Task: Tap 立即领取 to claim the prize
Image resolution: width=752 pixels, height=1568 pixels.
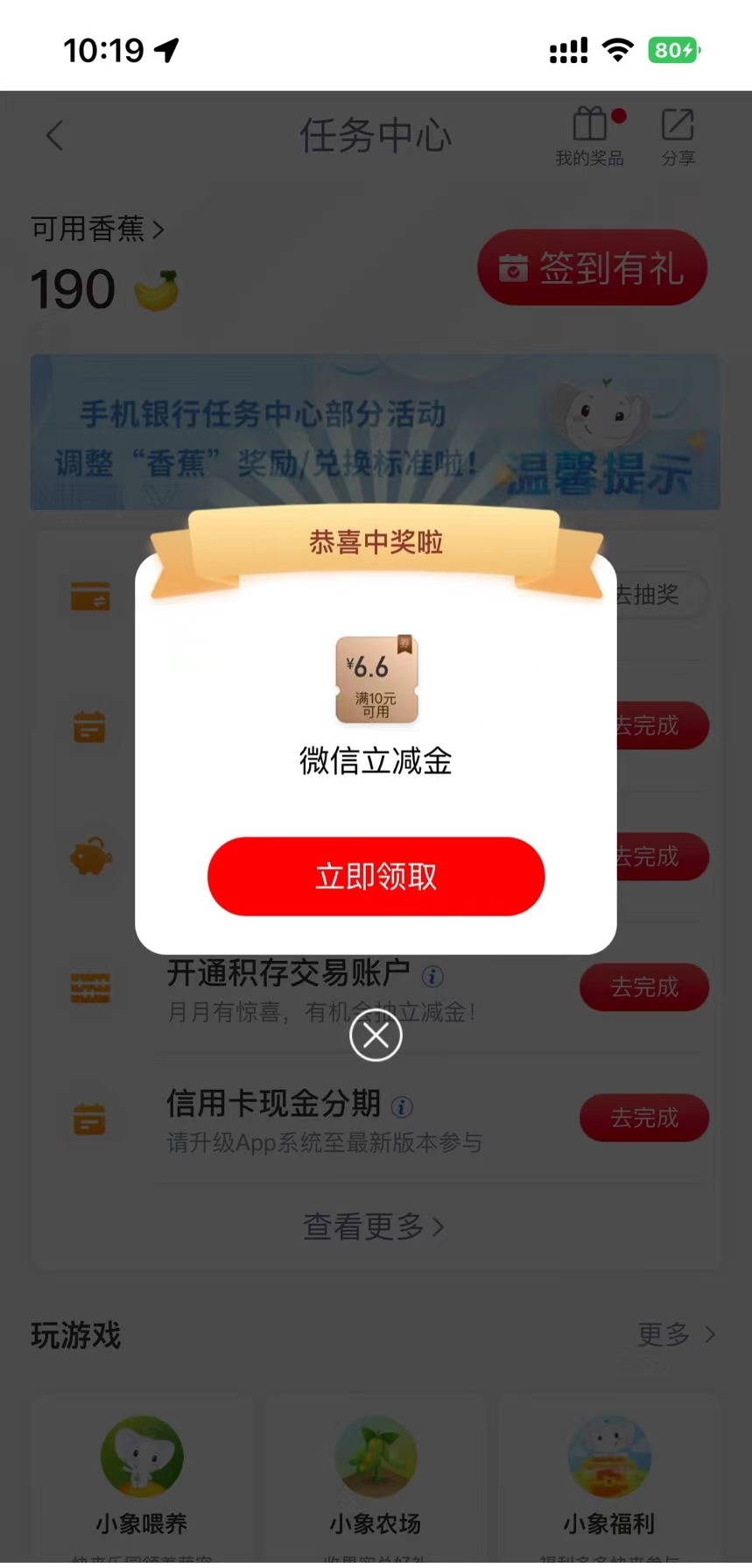Action: tap(376, 877)
